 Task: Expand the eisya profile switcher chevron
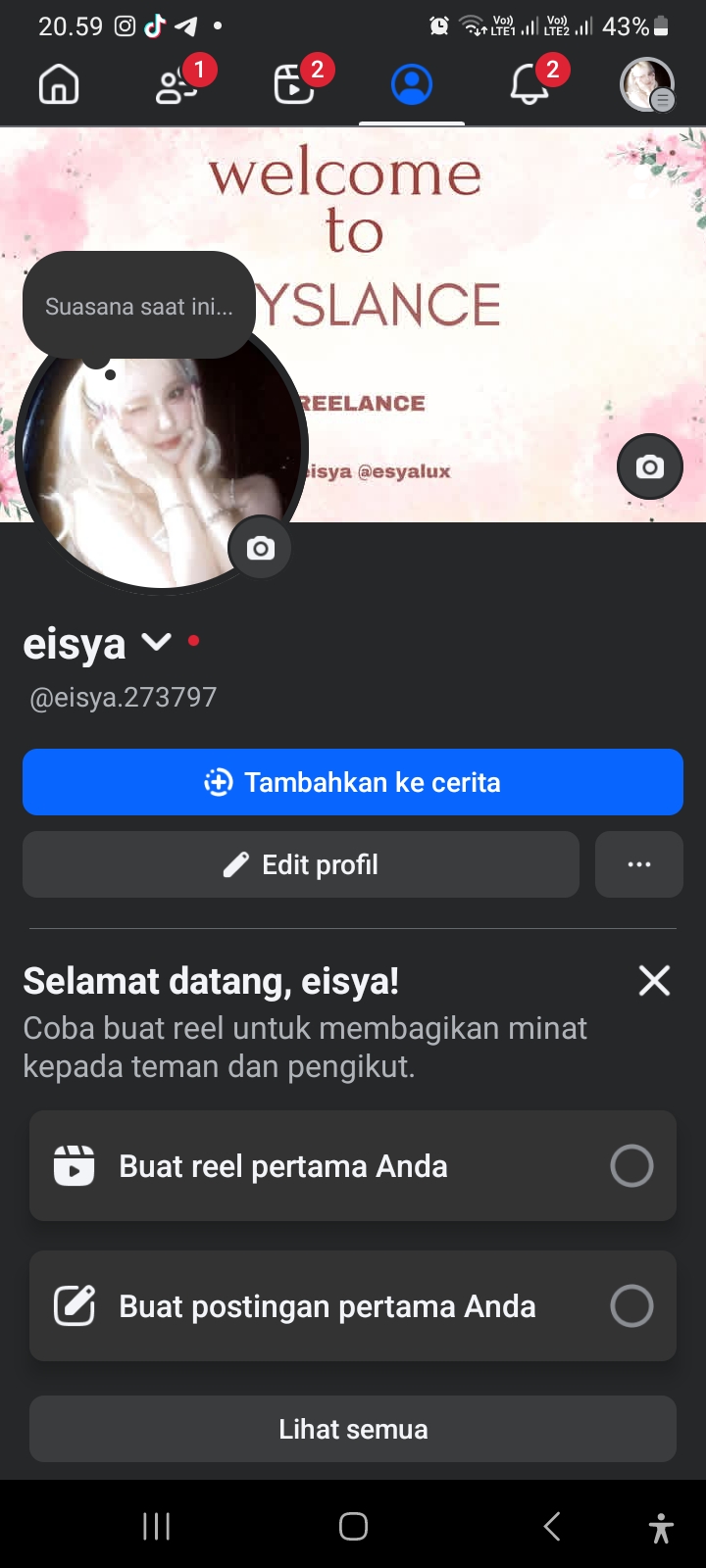tap(157, 643)
